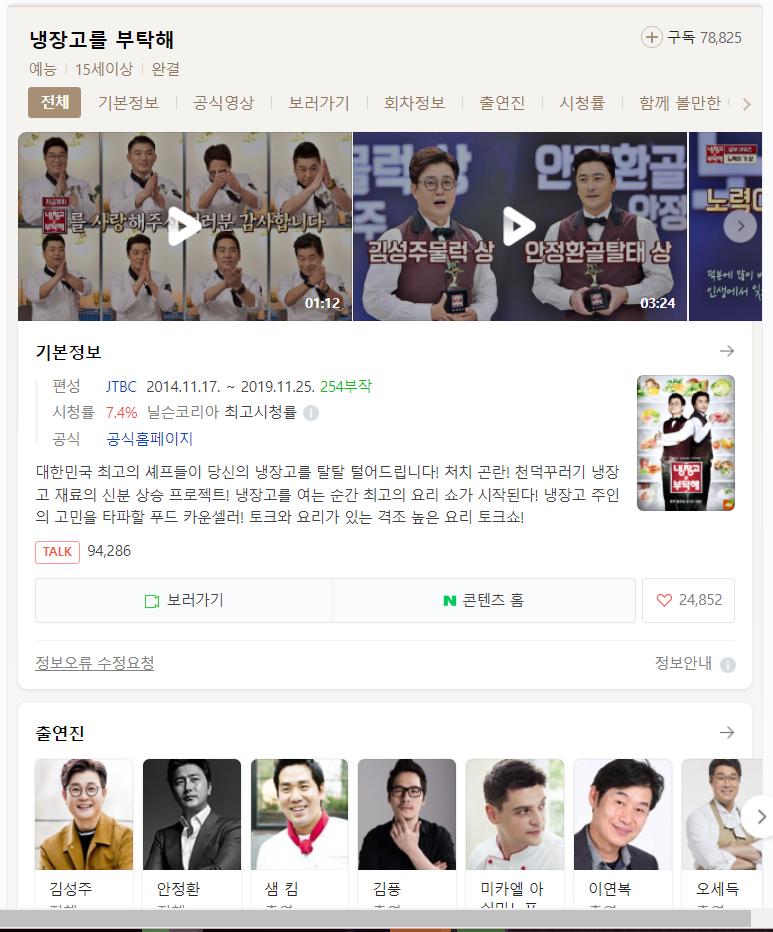Open 정보오류 수정요청 link
Viewport: 773px width, 932px height.
(95, 663)
